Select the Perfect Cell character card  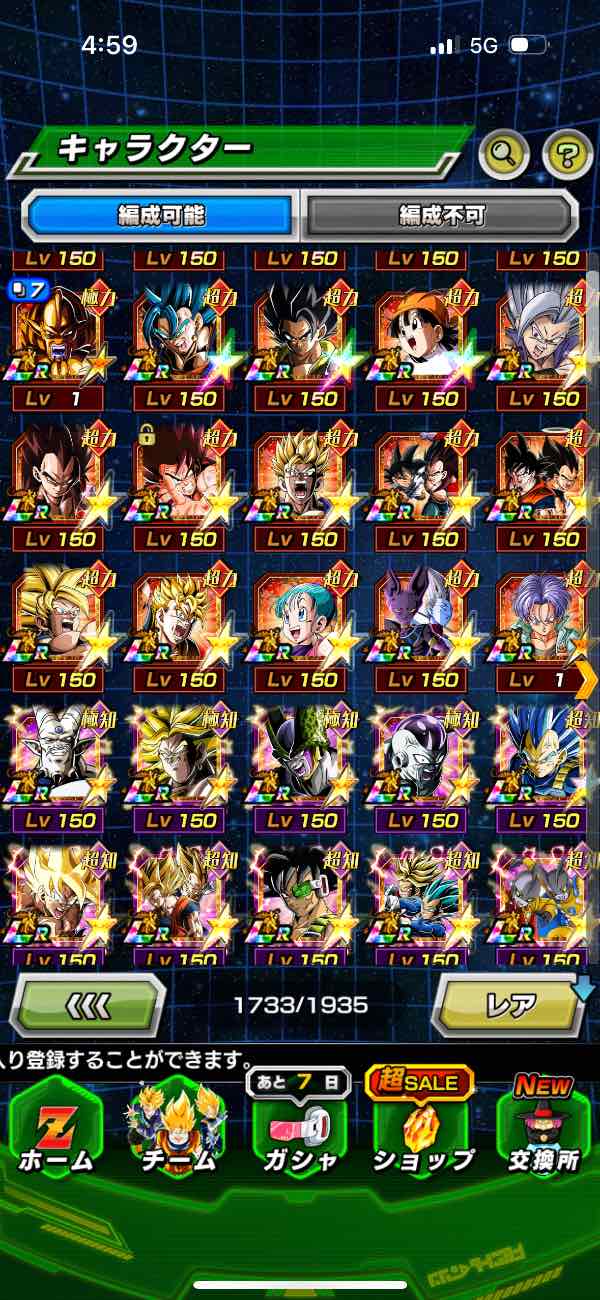(x=300, y=760)
